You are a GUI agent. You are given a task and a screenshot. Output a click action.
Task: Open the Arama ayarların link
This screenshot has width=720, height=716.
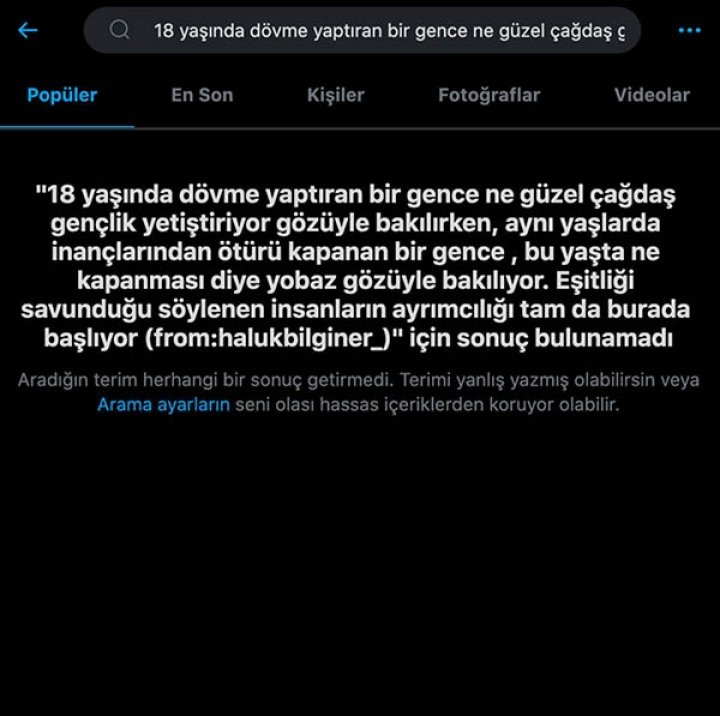(x=164, y=406)
